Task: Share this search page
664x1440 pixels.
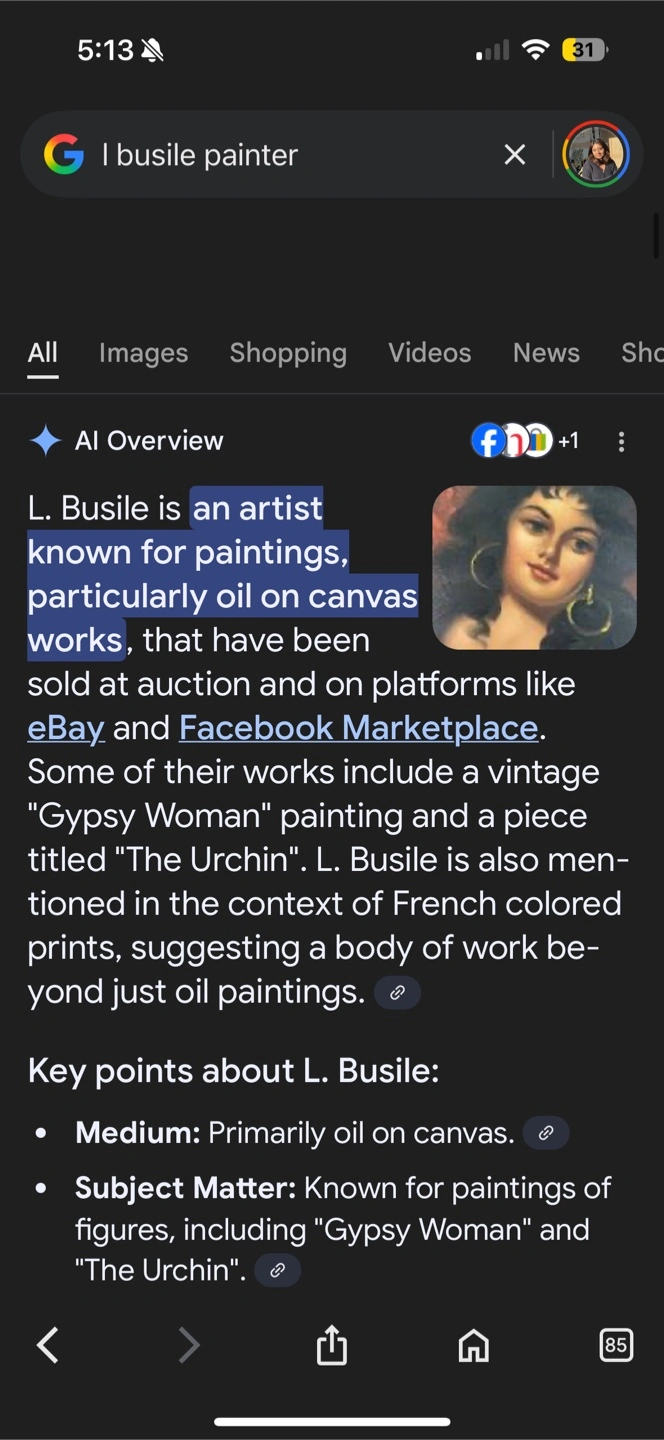Action: pyautogui.click(x=331, y=1346)
